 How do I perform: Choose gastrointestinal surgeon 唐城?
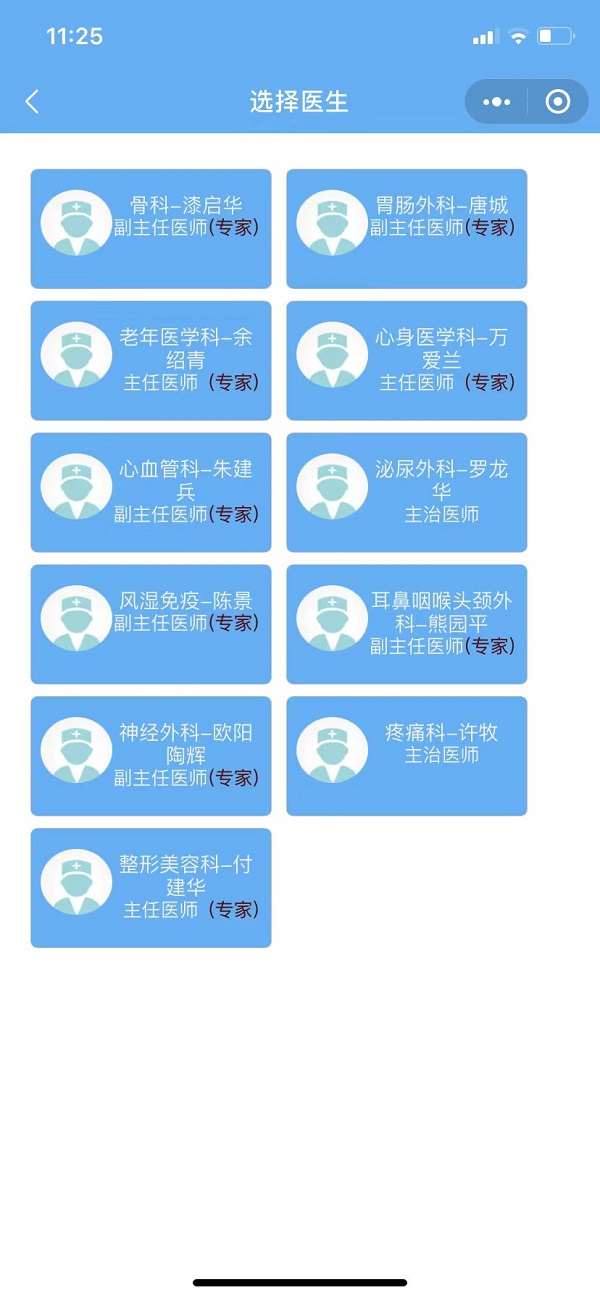click(407, 229)
